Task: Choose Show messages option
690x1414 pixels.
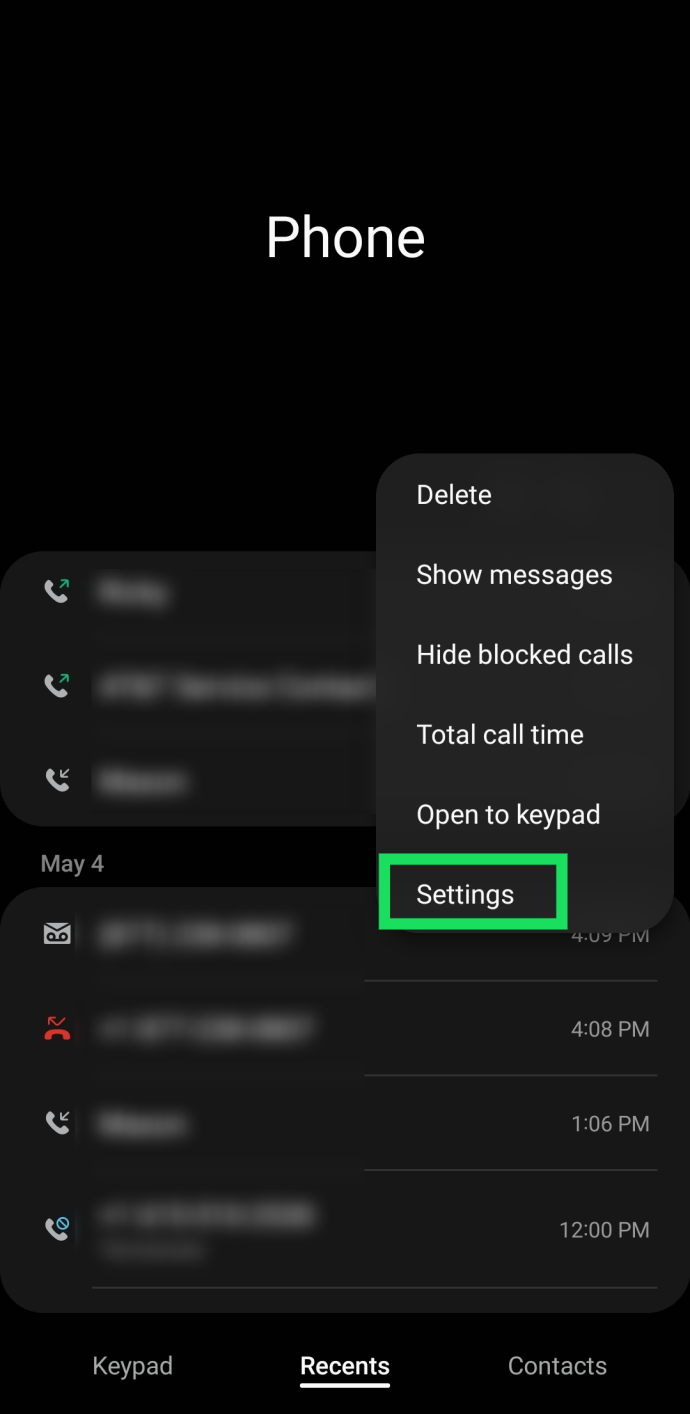Action: [524, 575]
